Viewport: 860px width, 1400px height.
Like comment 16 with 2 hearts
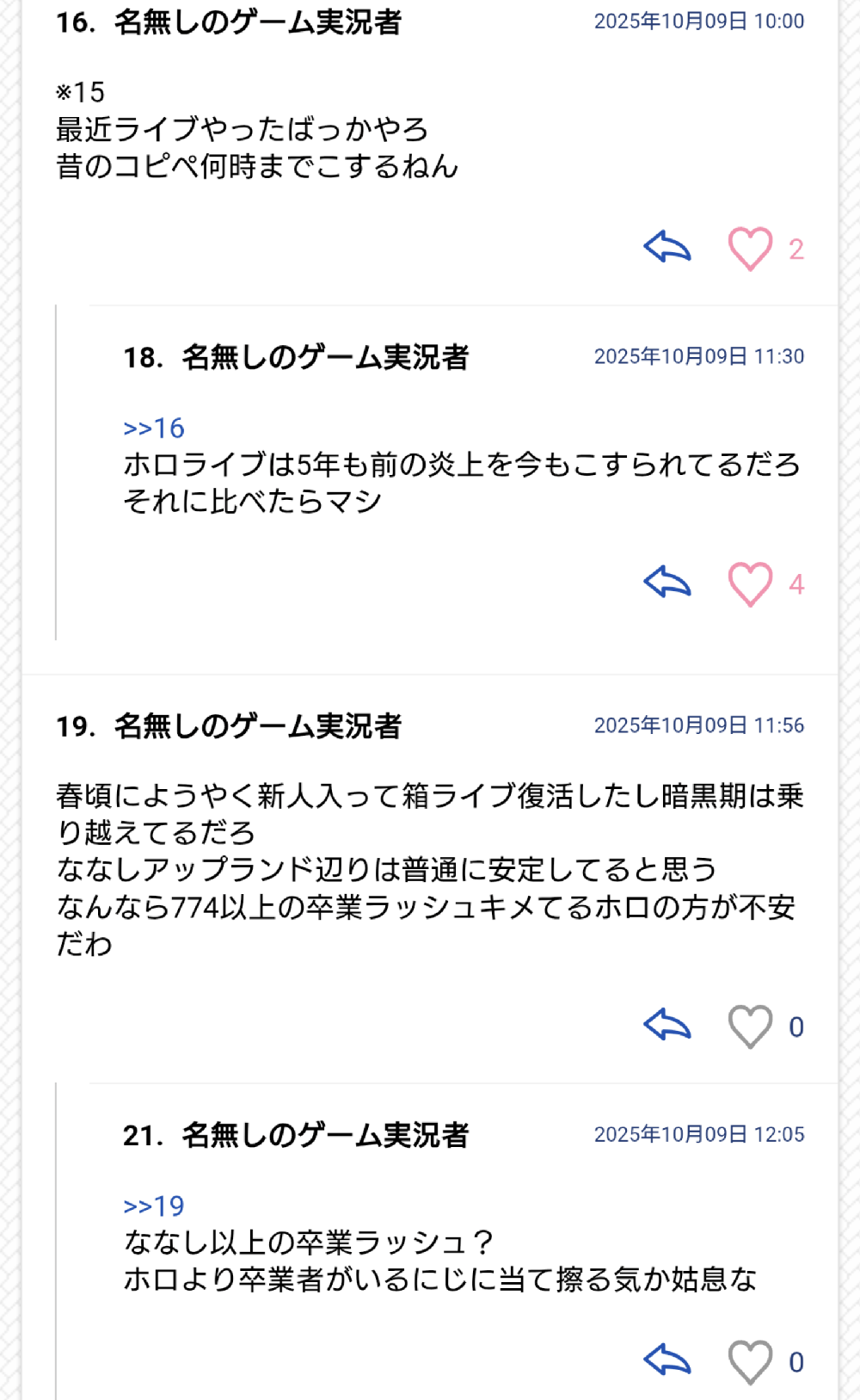pos(750,249)
